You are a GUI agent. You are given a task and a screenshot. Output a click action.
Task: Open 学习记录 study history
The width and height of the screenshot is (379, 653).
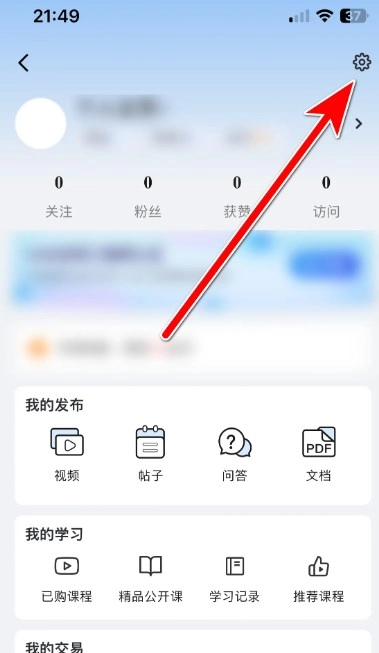pyautogui.click(x=234, y=579)
